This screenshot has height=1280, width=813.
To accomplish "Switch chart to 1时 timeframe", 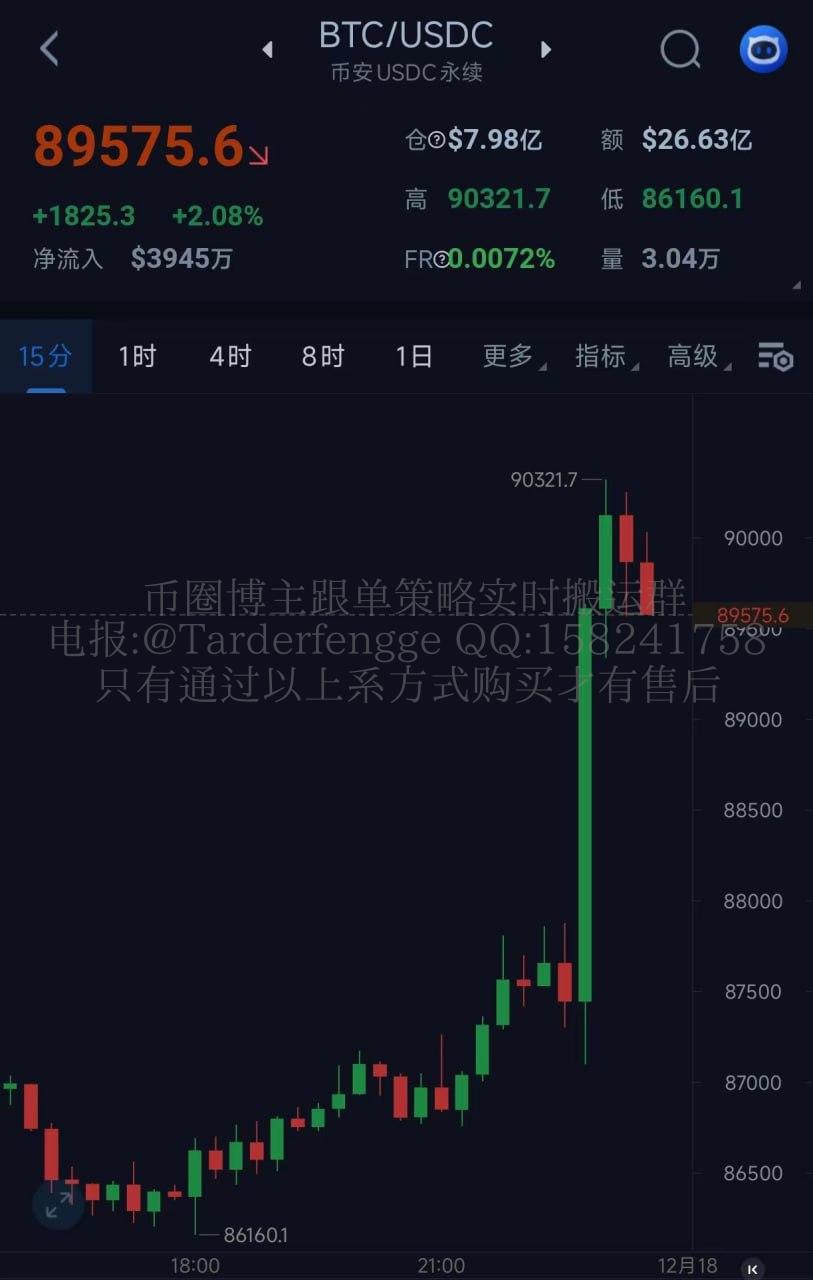I will pyautogui.click(x=137, y=356).
